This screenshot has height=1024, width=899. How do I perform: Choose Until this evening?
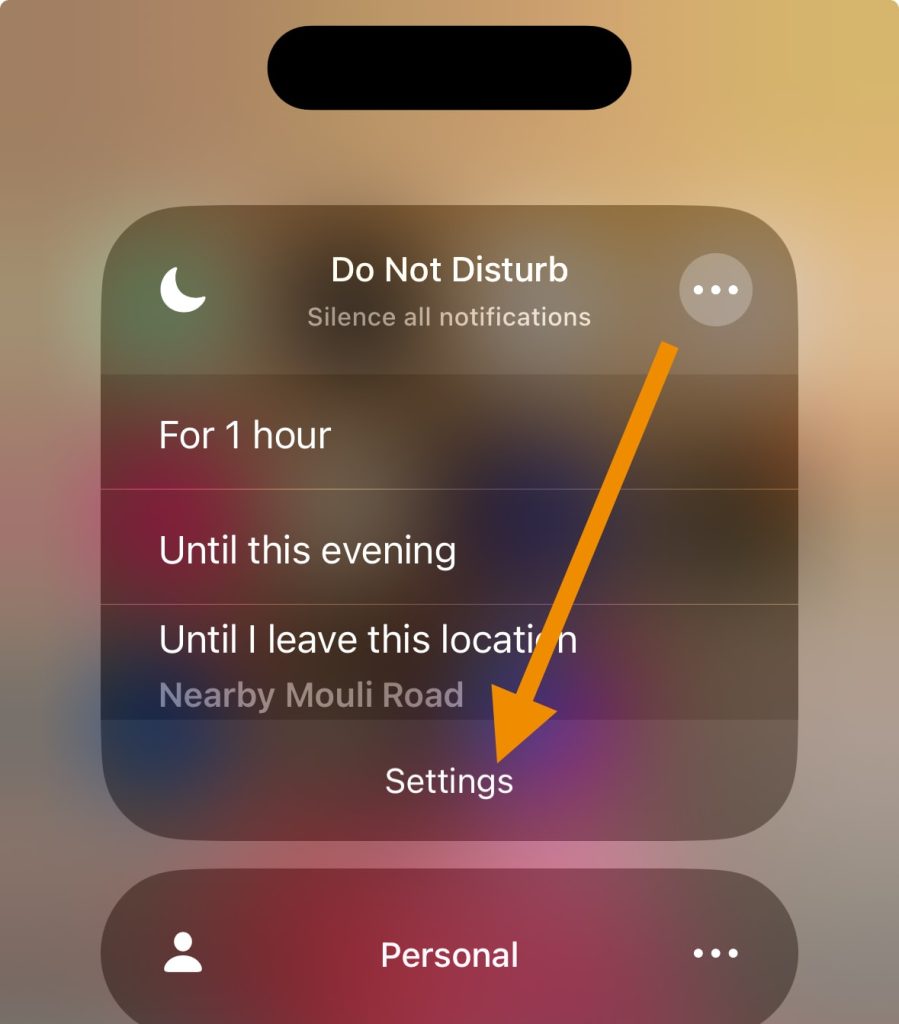pyautogui.click(x=448, y=550)
